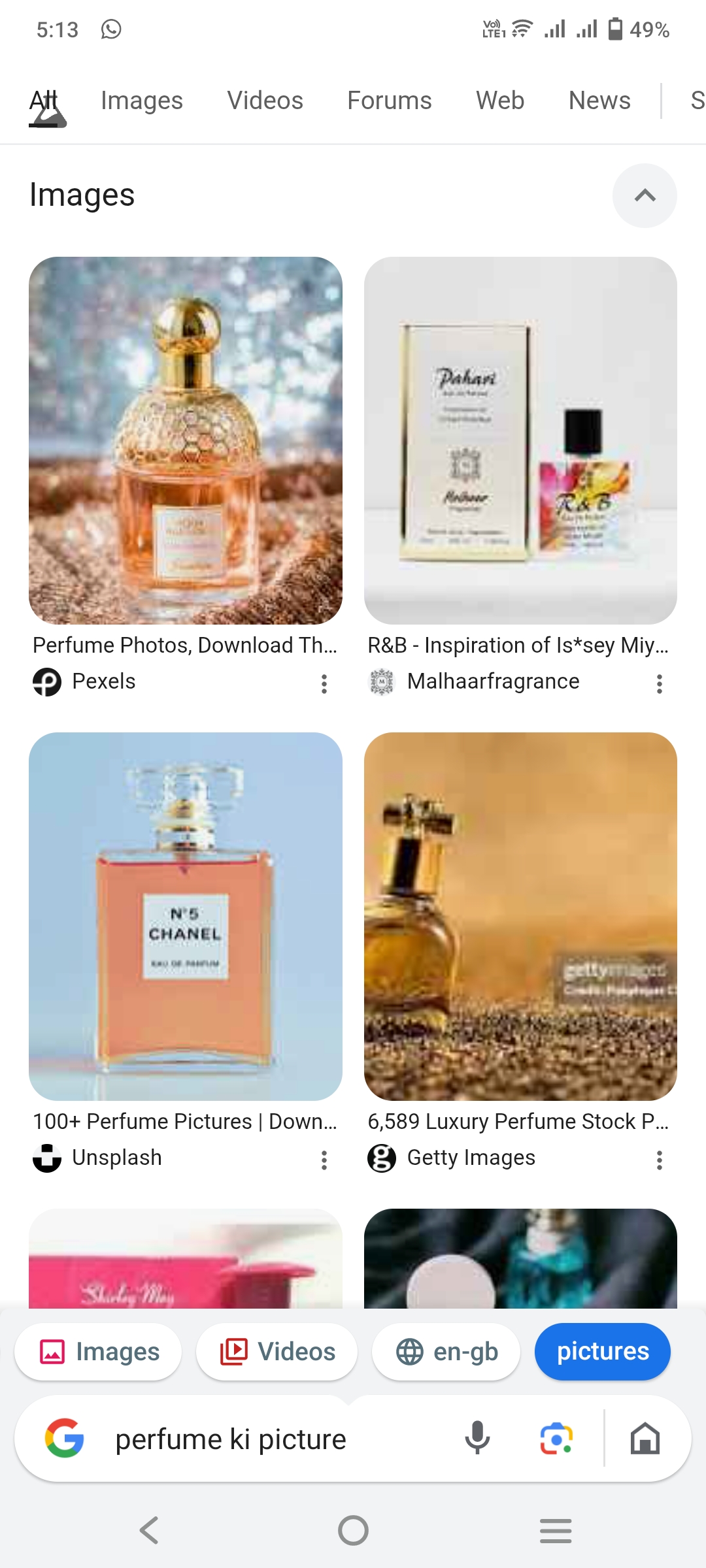Select the Images filter chip
Image resolution: width=706 pixels, height=1568 pixels.
99,1352
